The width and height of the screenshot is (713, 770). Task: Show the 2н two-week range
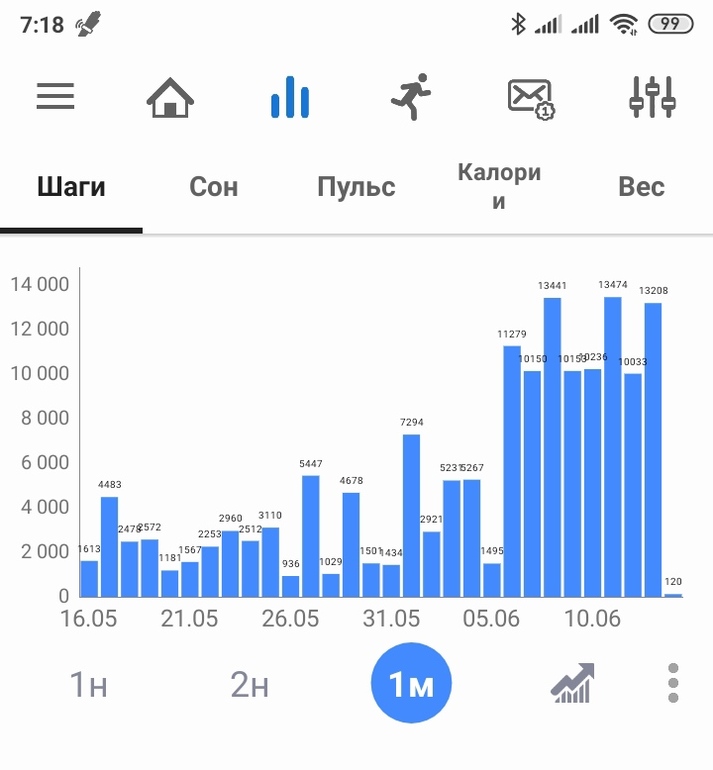(249, 684)
